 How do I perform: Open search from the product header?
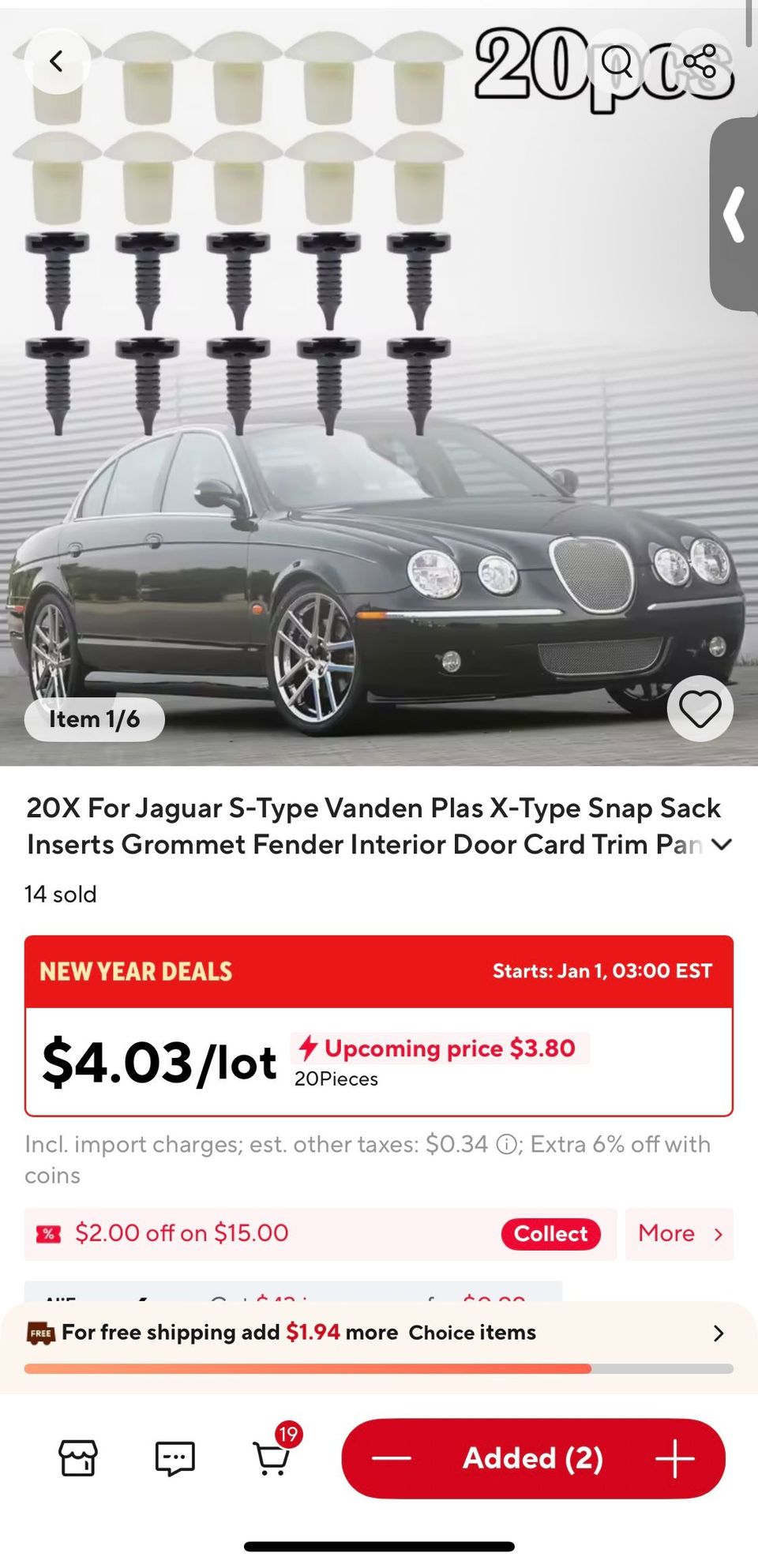click(617, 62)
